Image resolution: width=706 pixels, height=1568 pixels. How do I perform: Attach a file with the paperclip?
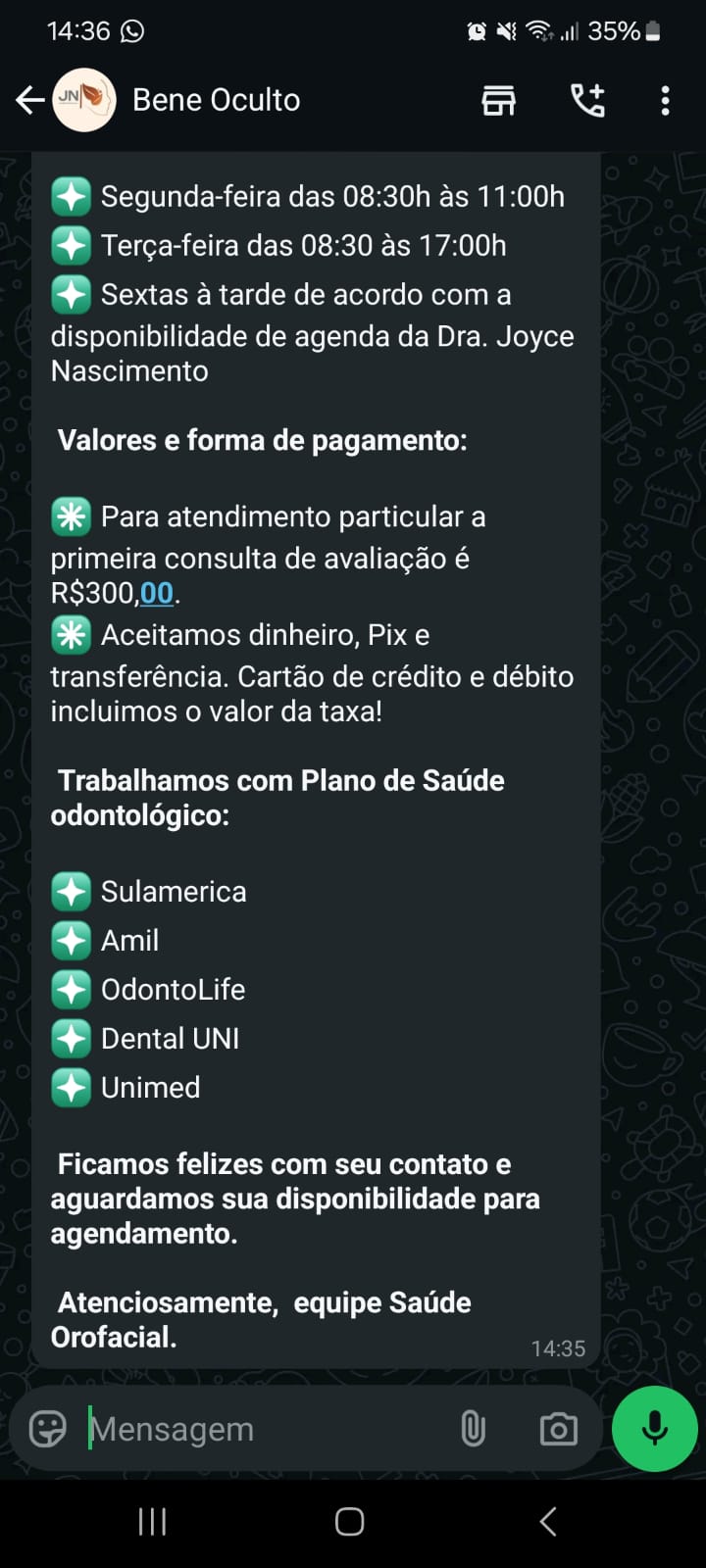(473, 1429)
